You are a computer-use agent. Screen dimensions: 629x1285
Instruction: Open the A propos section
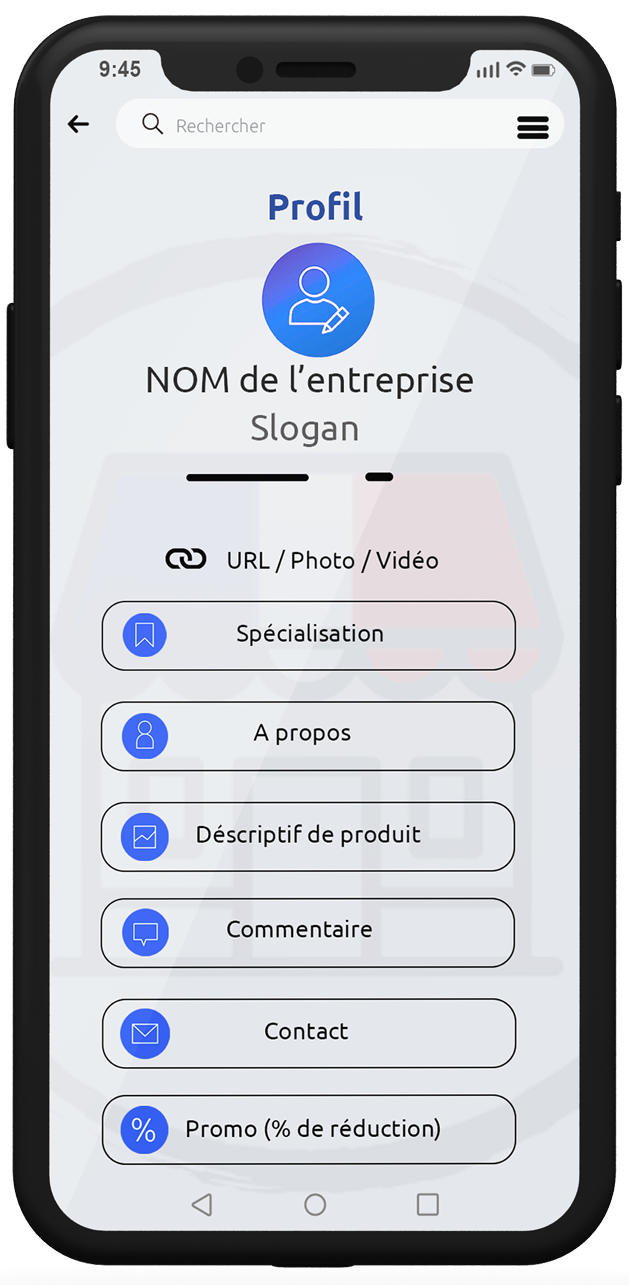pos(308,735)
